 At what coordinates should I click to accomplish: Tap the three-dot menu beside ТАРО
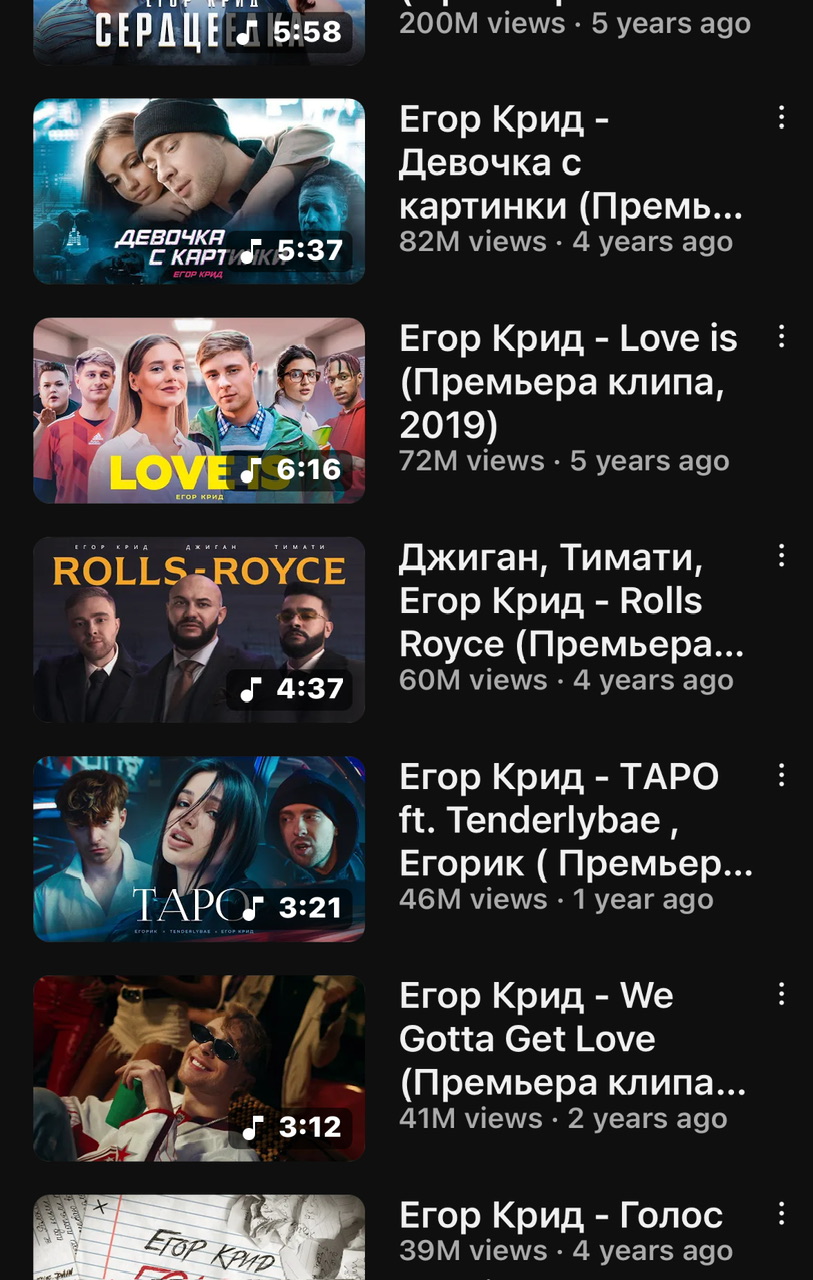point(781,775)
